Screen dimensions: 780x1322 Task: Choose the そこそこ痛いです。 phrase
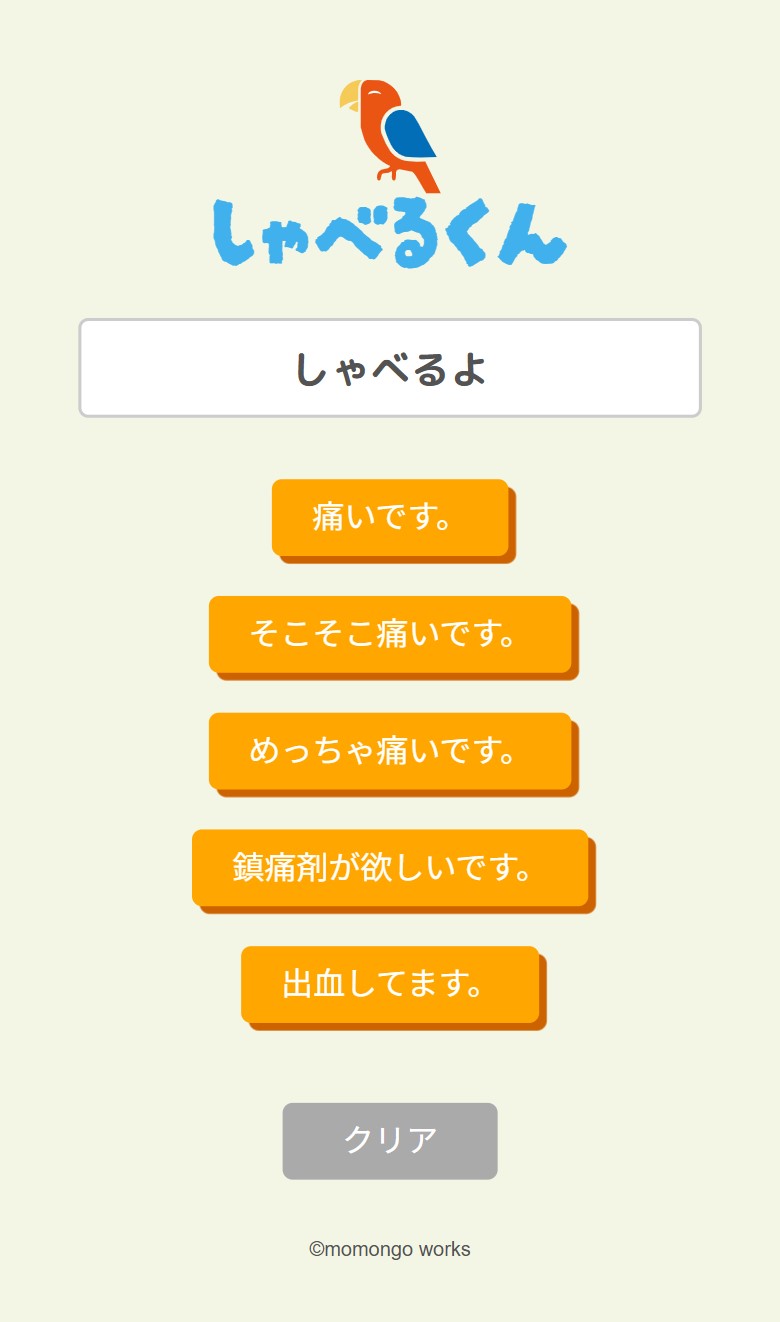click(x=391, y=635)
